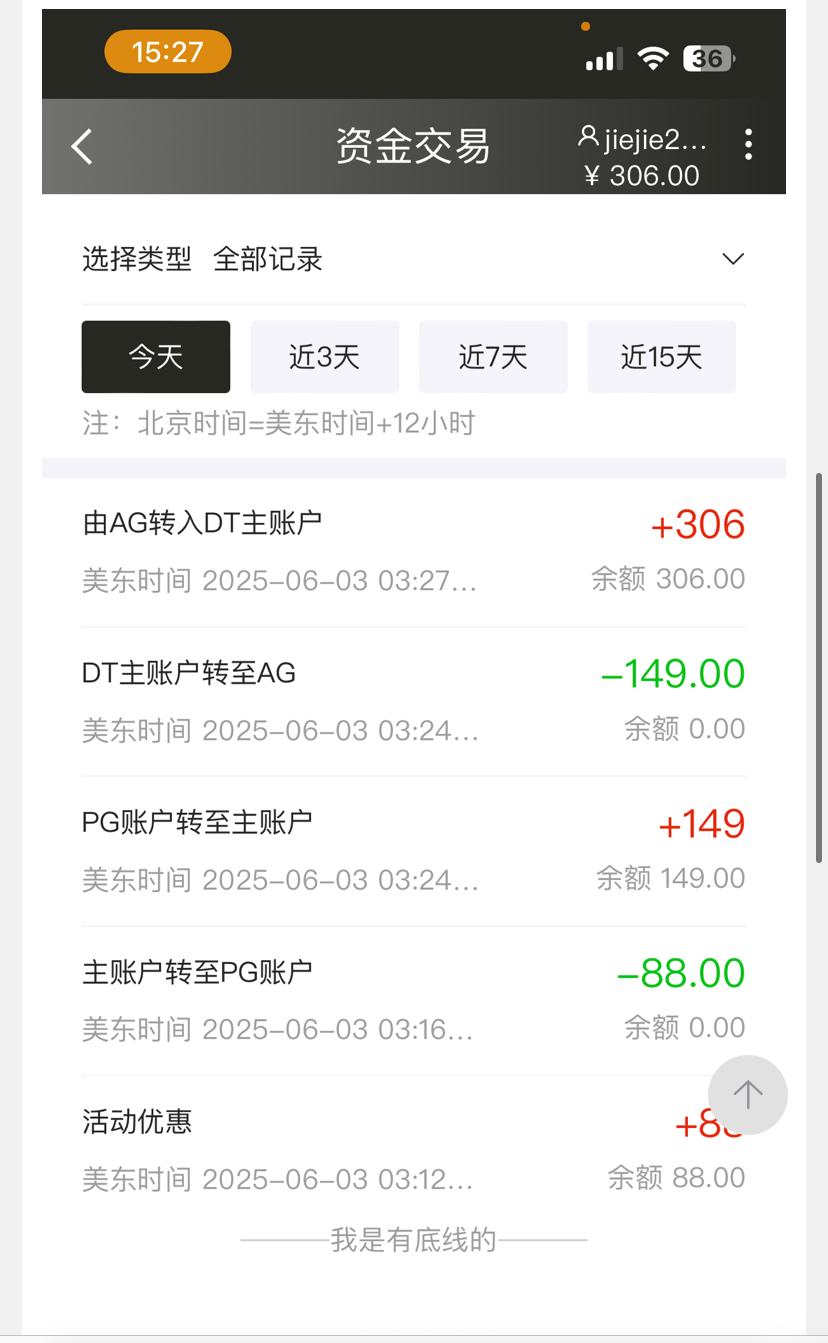Expand the 选择类型 record type dropdown
Screen dimensions: 828x1343
[732, 260]
